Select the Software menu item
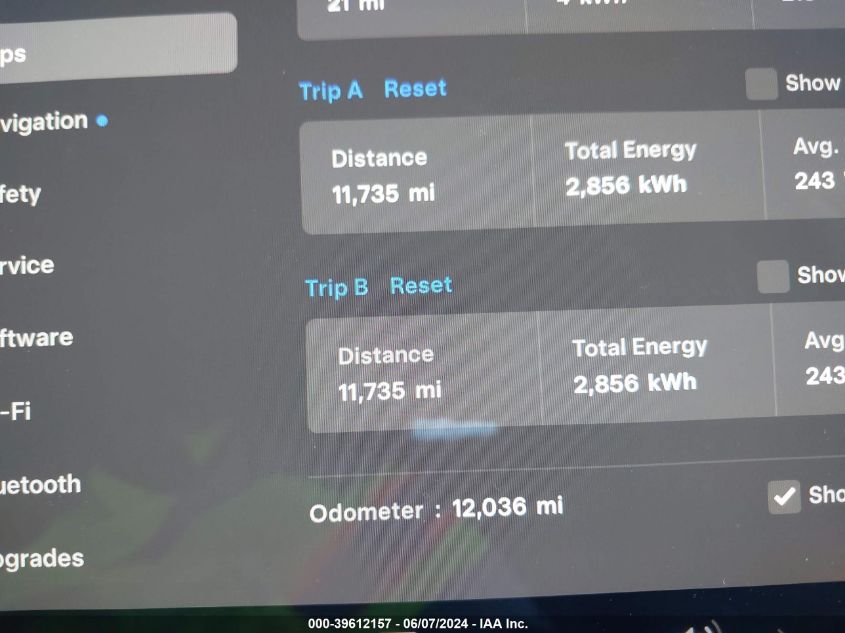The width and height of the screenshot is (845, 633). pos(37,338)
